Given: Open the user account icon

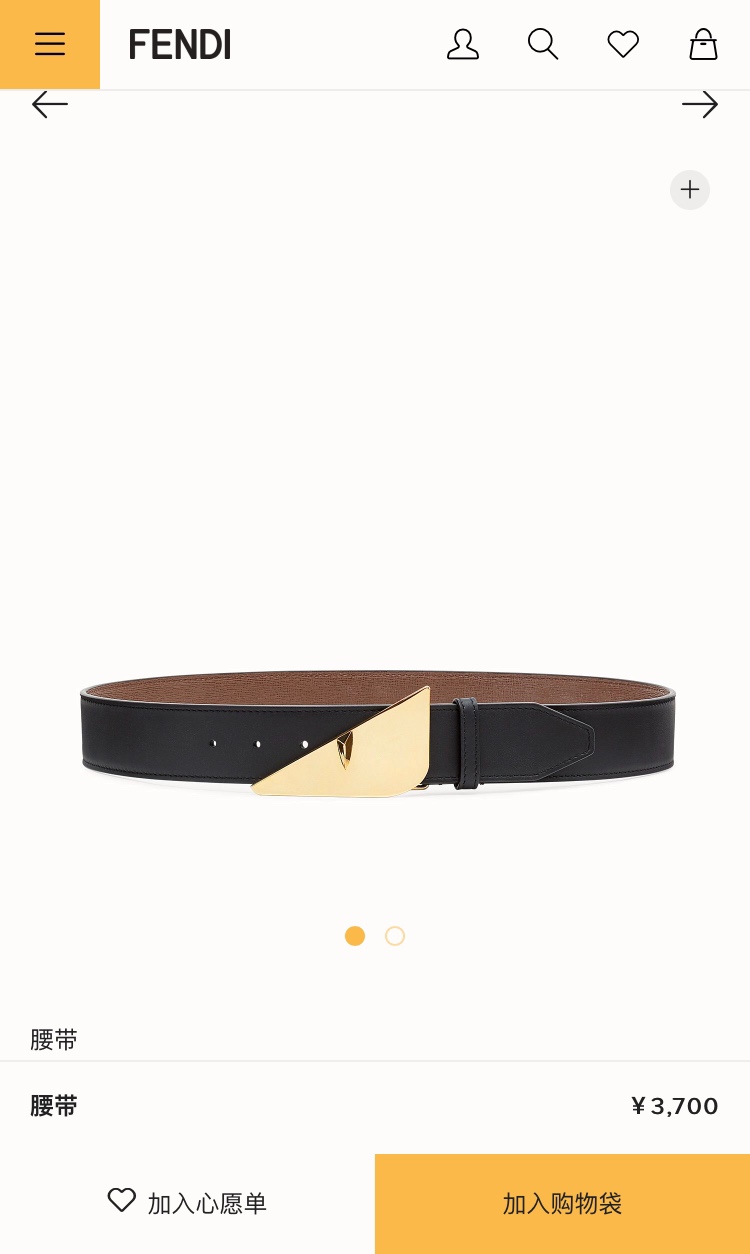Looking at the screenshot, I should (x=462, y=44).
